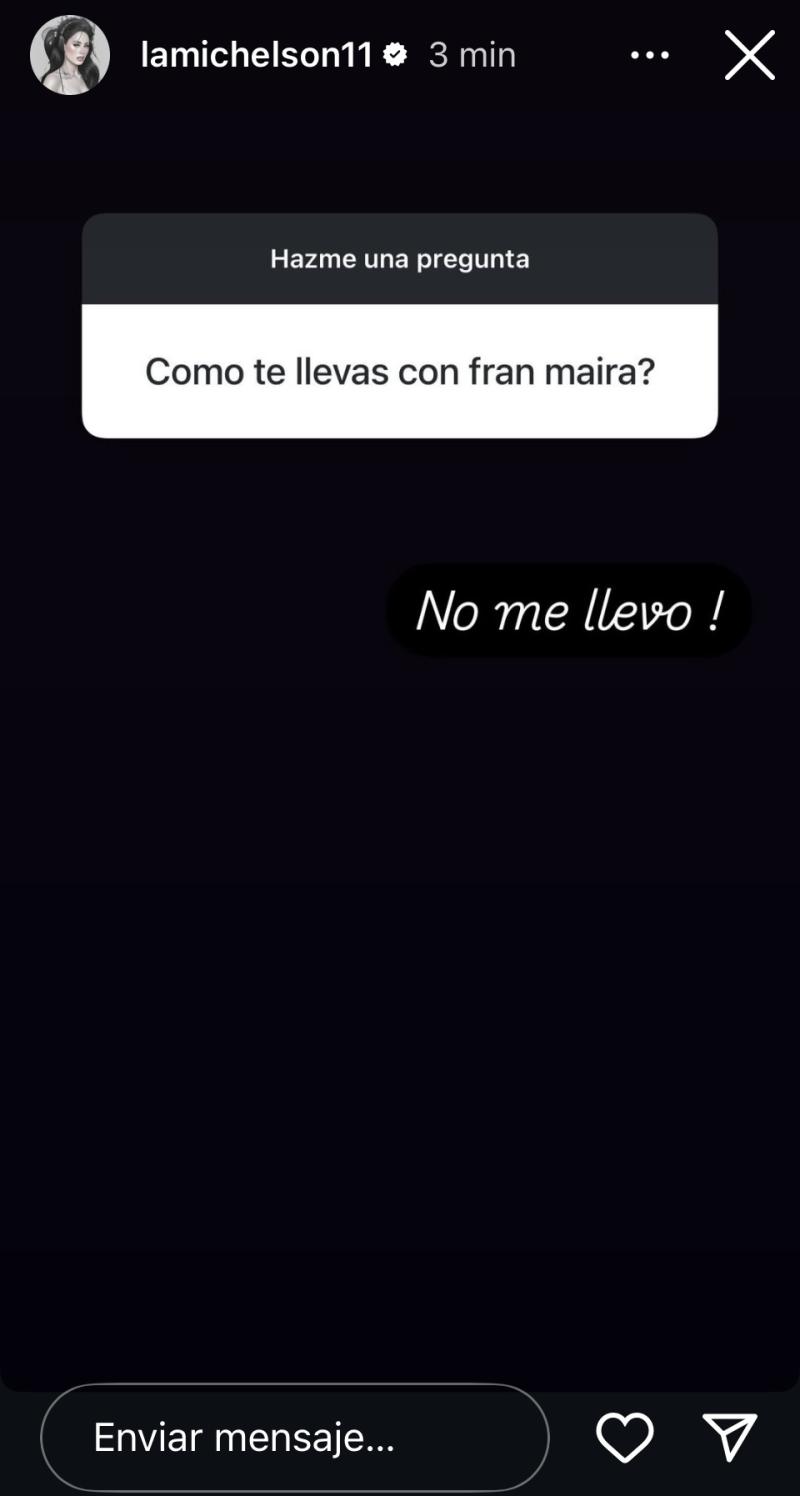
Task: Tap the 'No me llevo !' reply sticker
Action: click(x=566, y=611)
